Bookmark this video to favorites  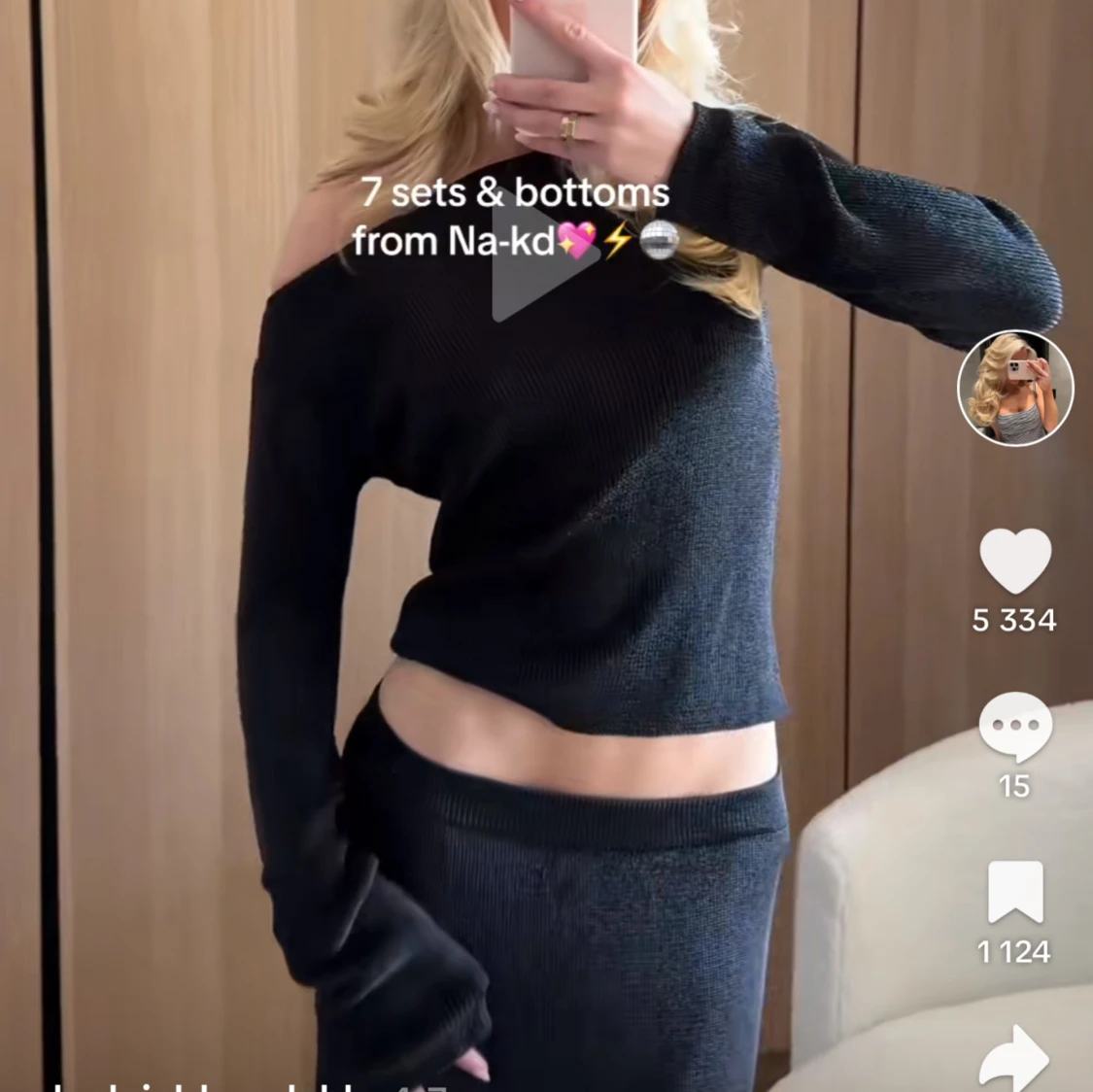(x=1015, y=892)
